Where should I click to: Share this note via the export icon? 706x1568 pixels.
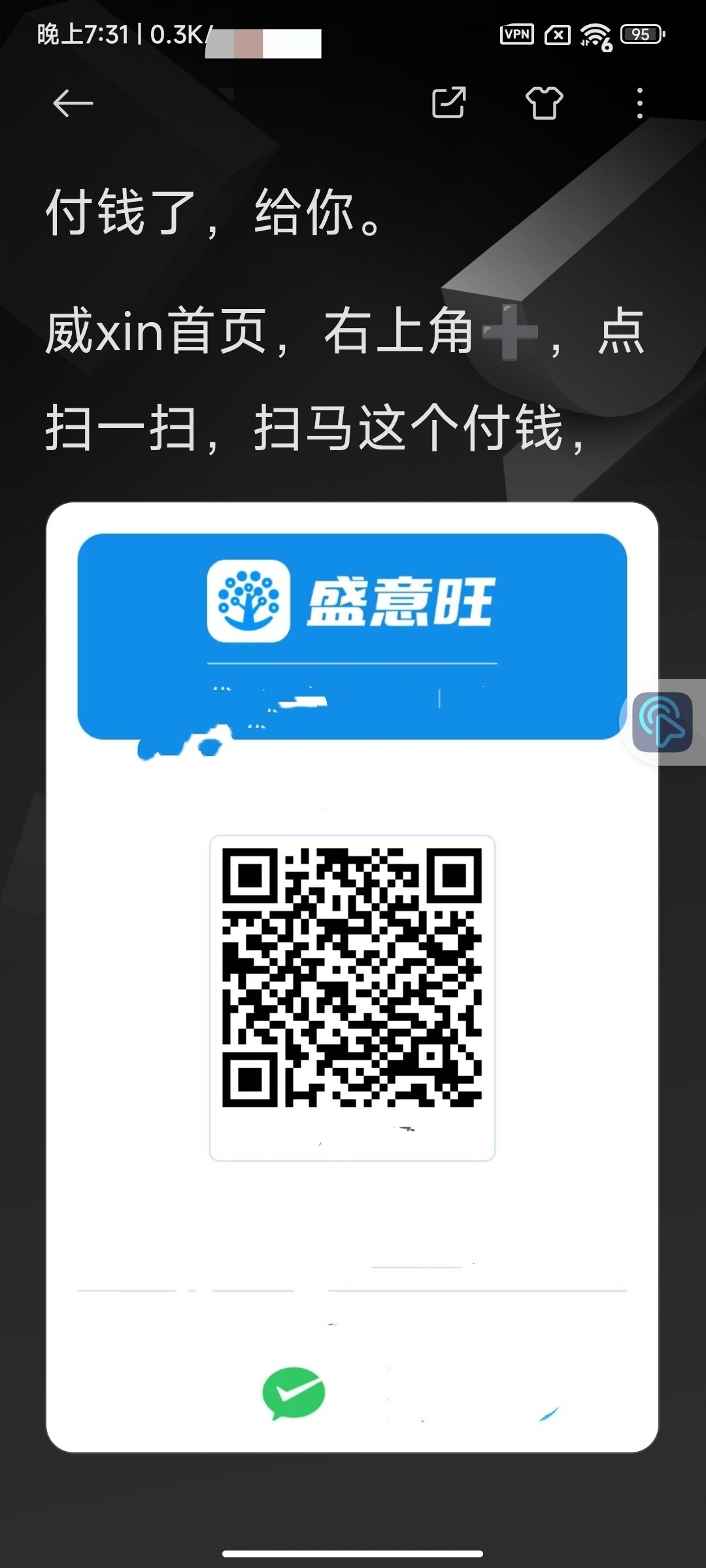click(449, 103)
